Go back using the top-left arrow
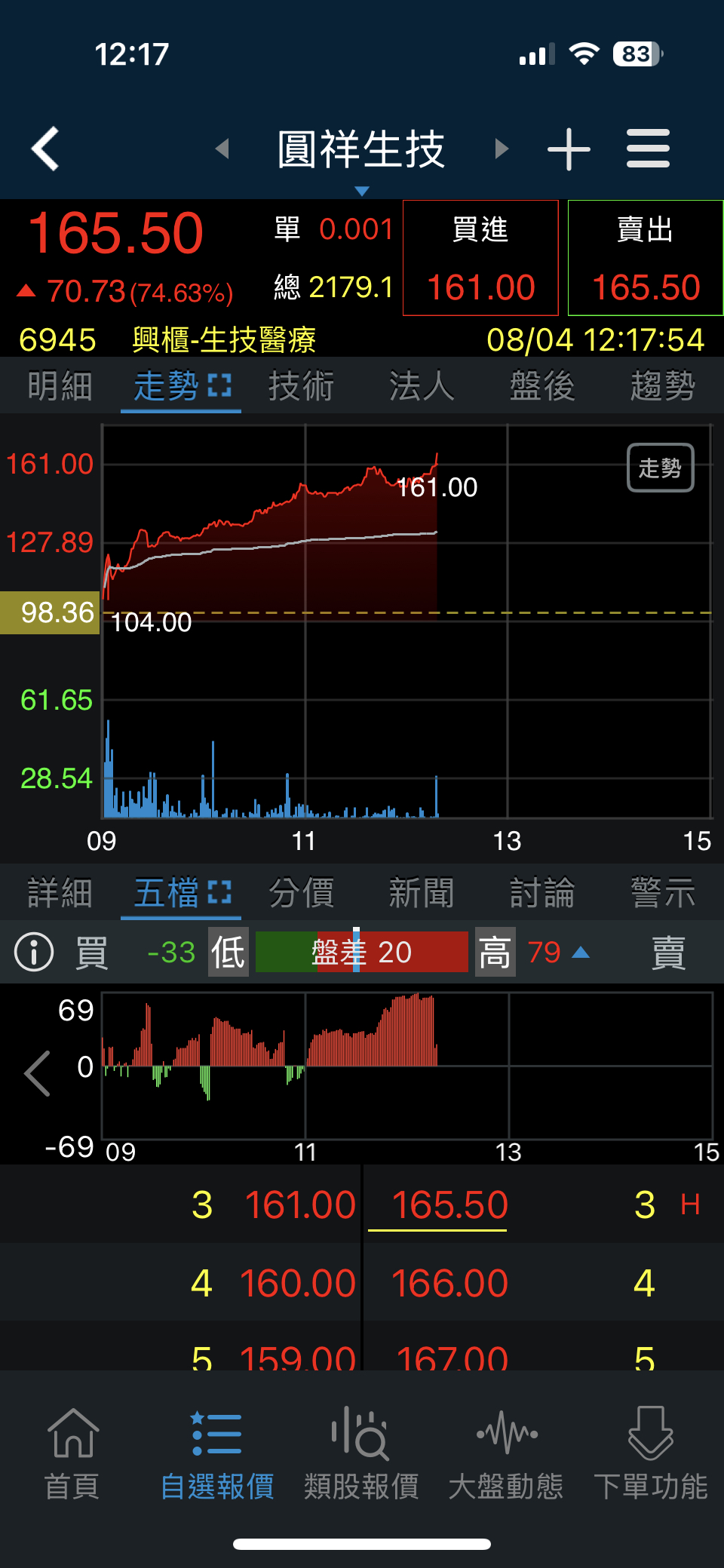Image resolution: width=724 pixels, height=1568 pixels. pos(45,149)
